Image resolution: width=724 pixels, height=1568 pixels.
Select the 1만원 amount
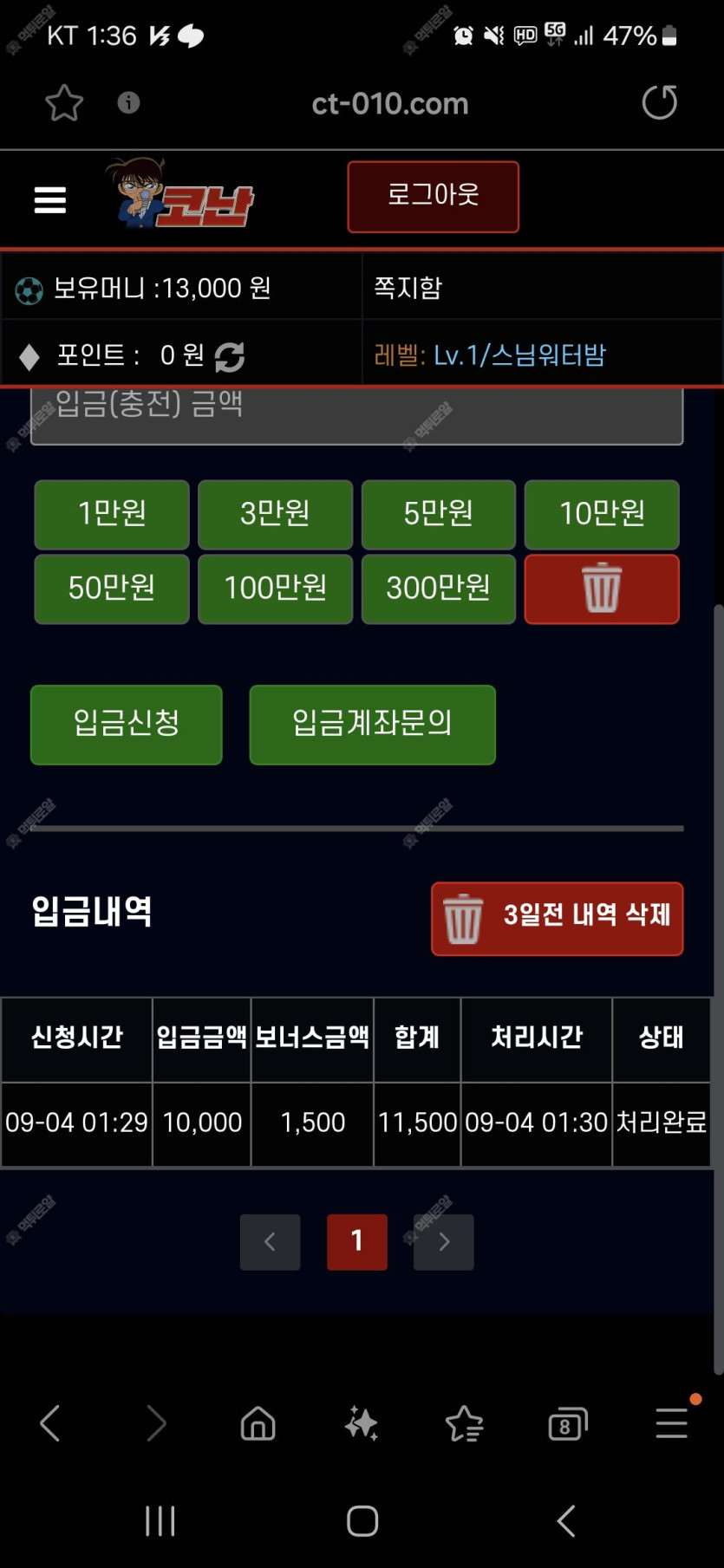112,514
